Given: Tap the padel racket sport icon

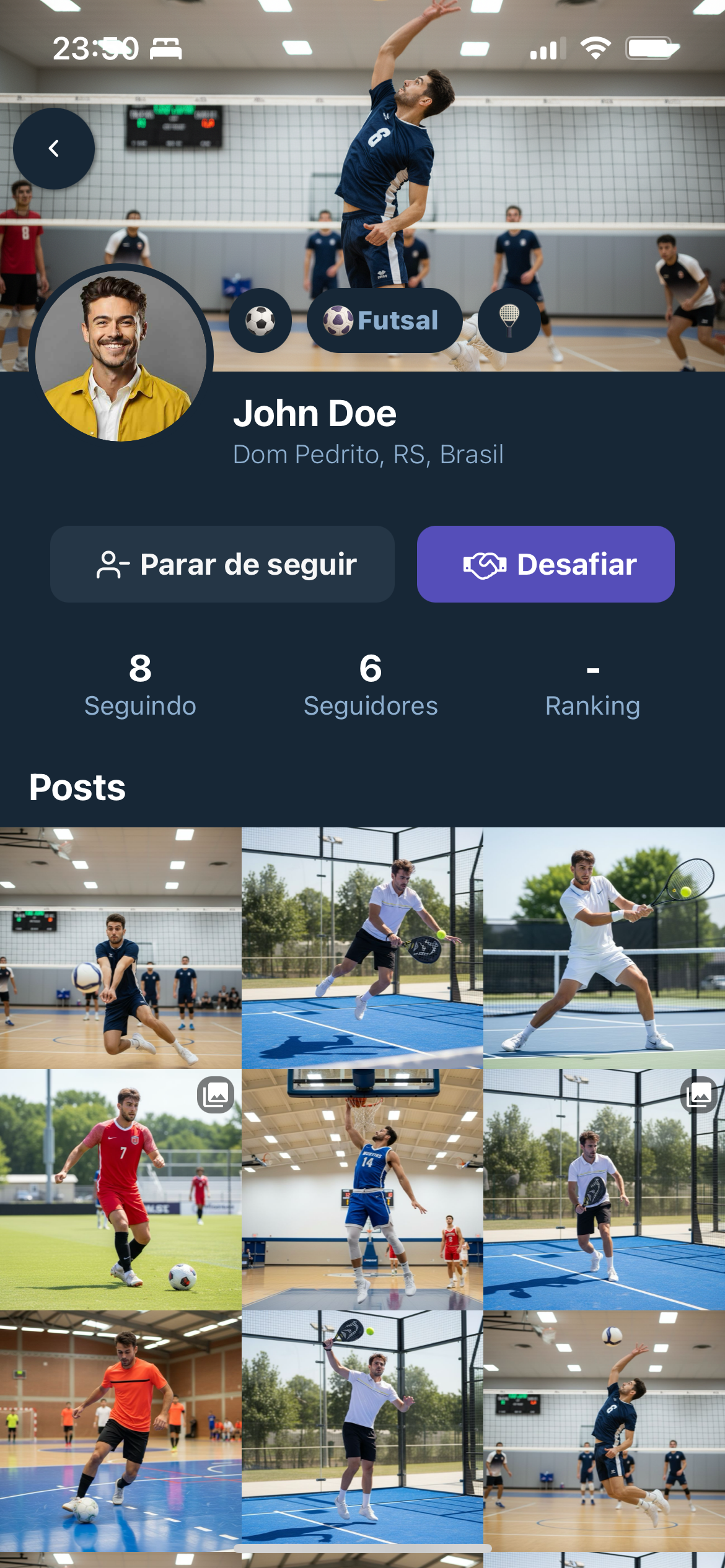Looking at the screenshot, I should coord(508,320).
